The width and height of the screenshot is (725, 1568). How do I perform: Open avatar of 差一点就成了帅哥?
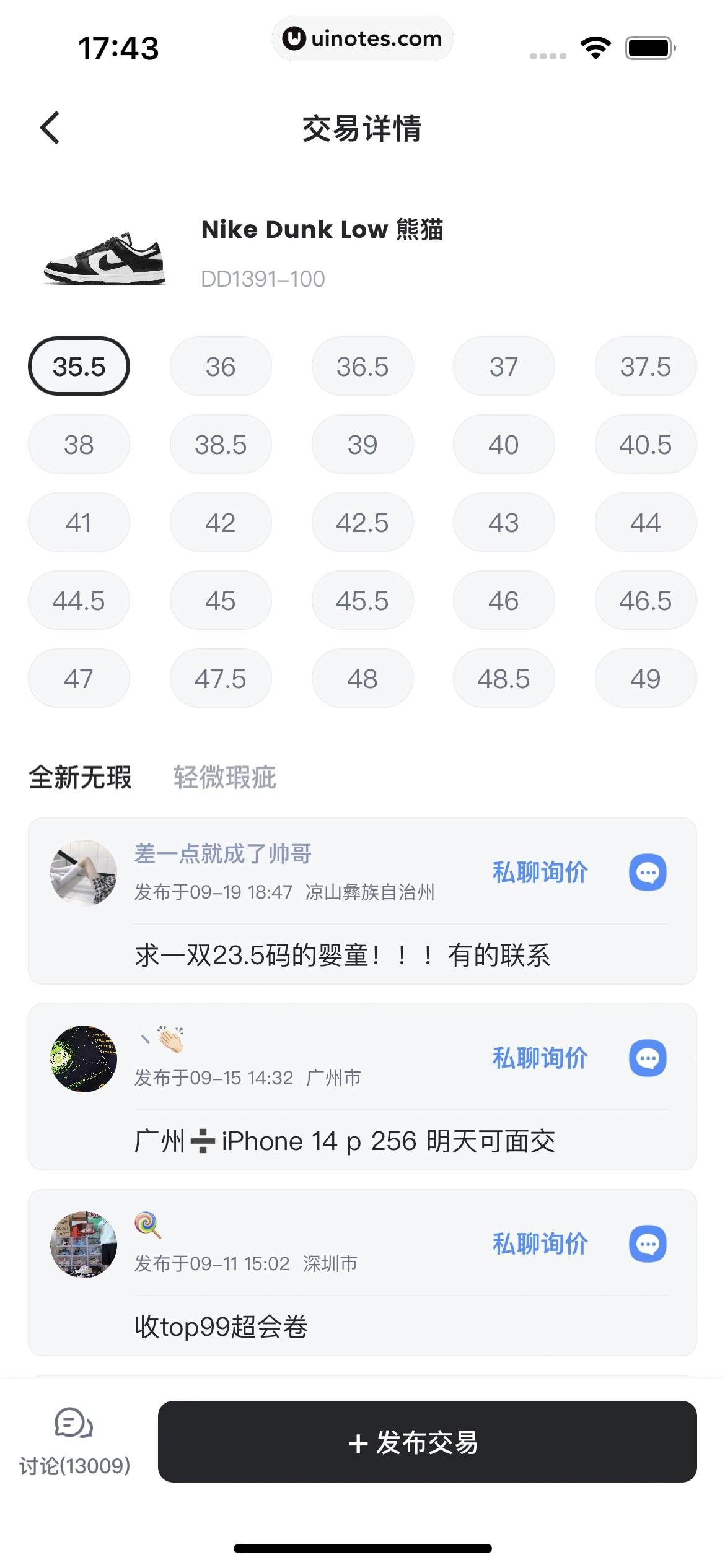(x=84, y=873)
